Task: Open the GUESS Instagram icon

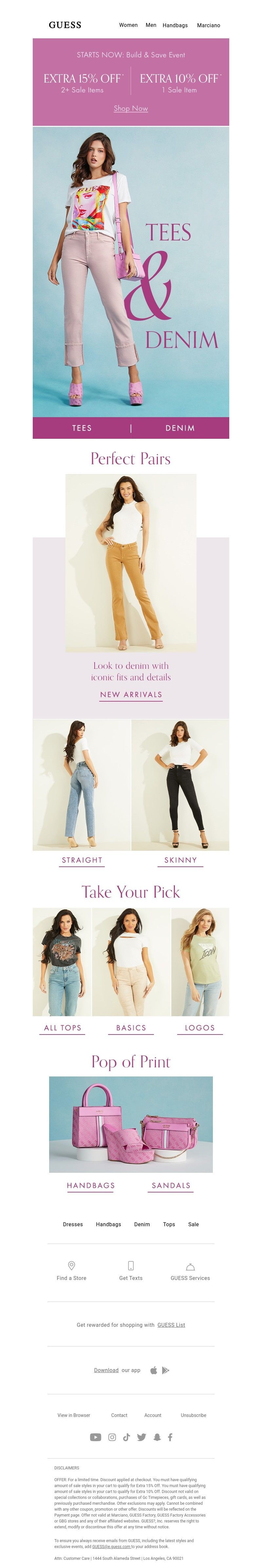Action: (x=112, y=1437)
